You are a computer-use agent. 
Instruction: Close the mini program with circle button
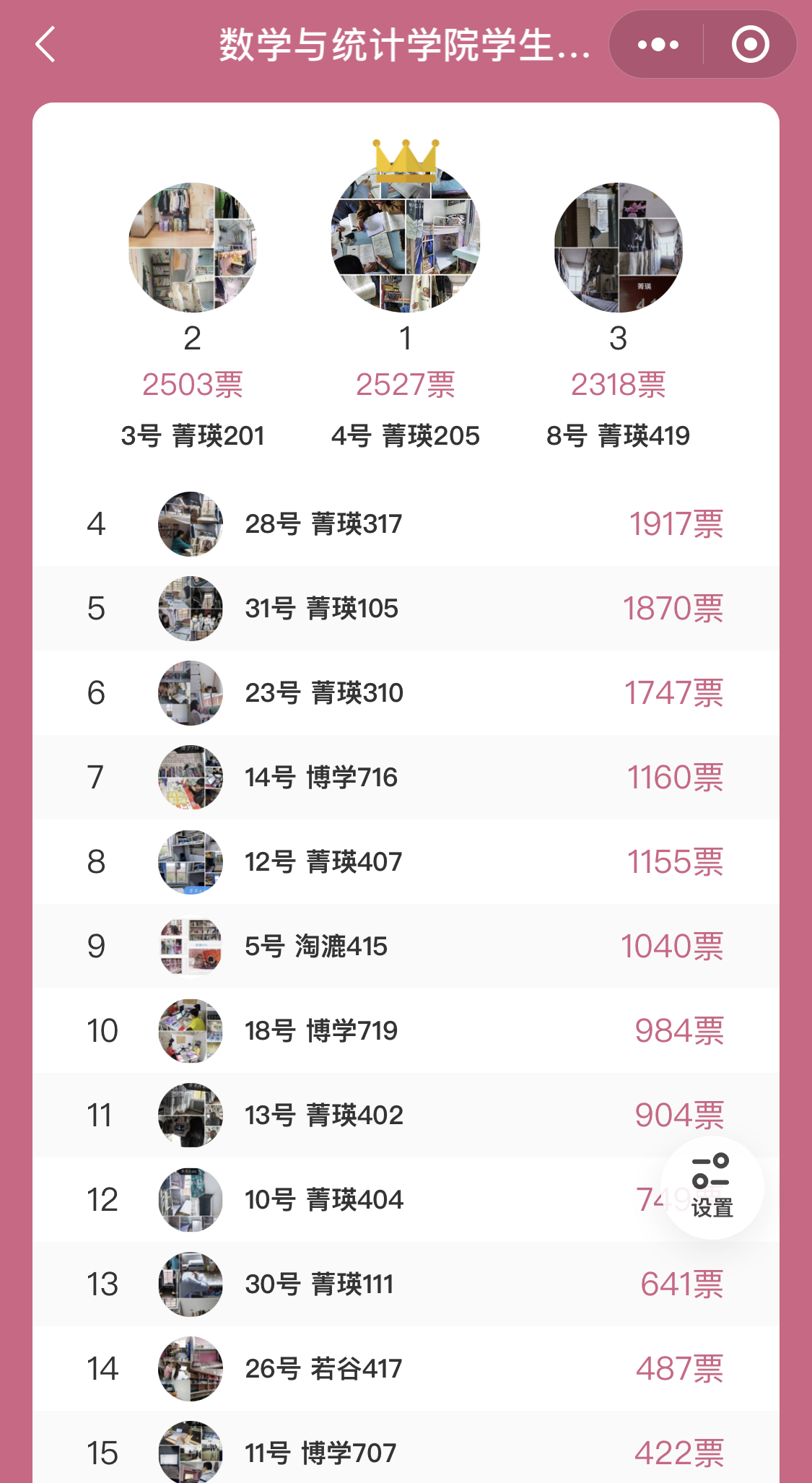(750, 45)
